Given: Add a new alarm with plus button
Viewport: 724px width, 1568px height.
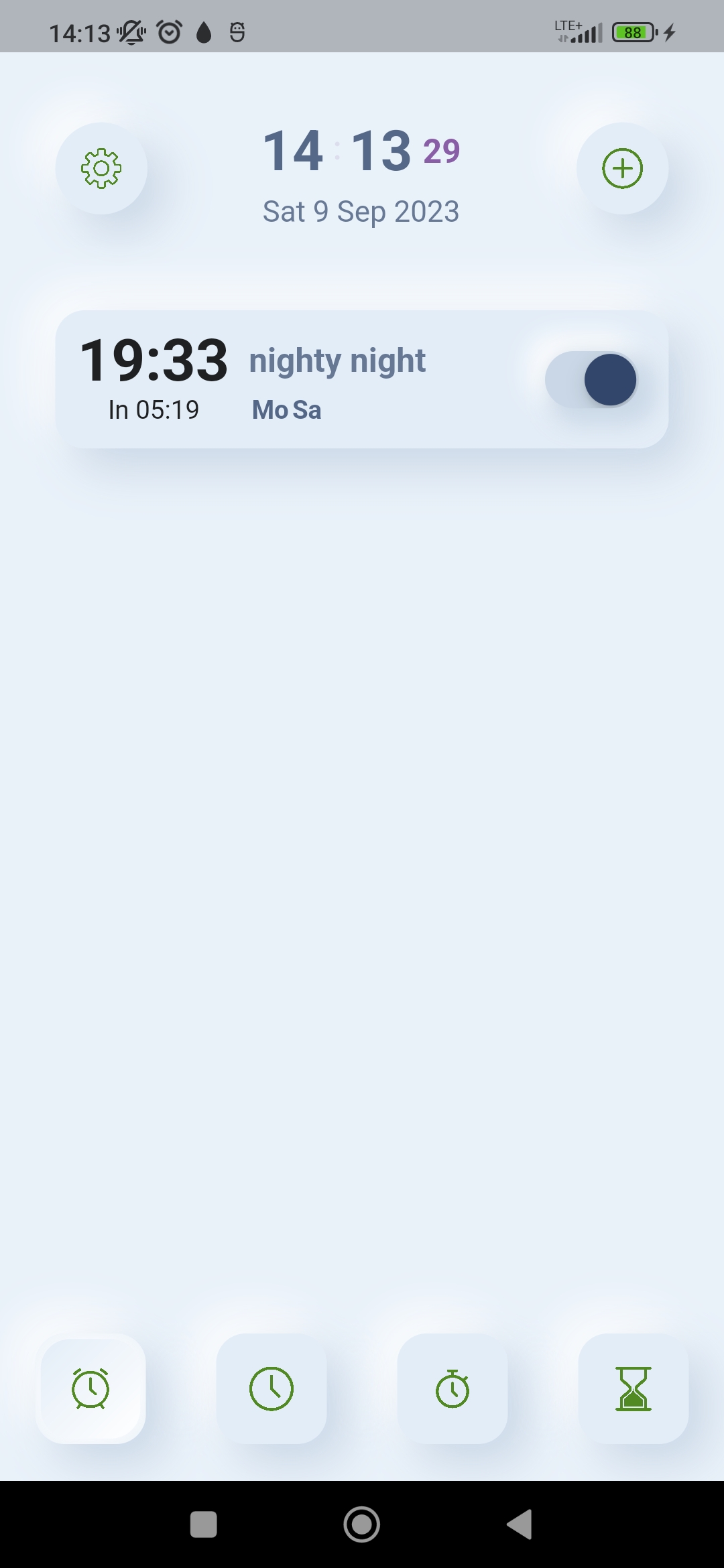Looking at the screenshot, I should [x=623, y=168].
